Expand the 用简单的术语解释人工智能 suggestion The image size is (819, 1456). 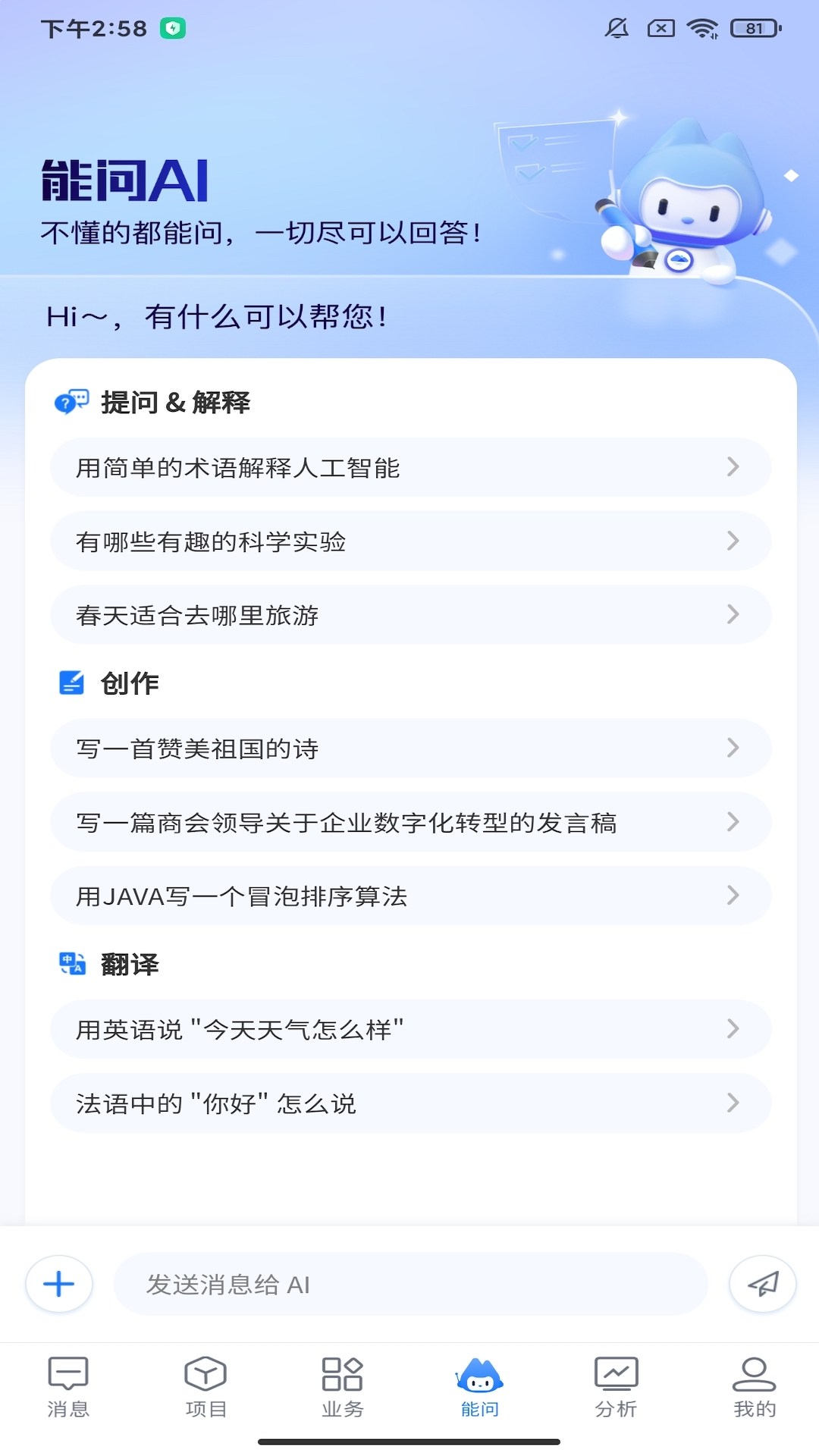coord(409,467)
